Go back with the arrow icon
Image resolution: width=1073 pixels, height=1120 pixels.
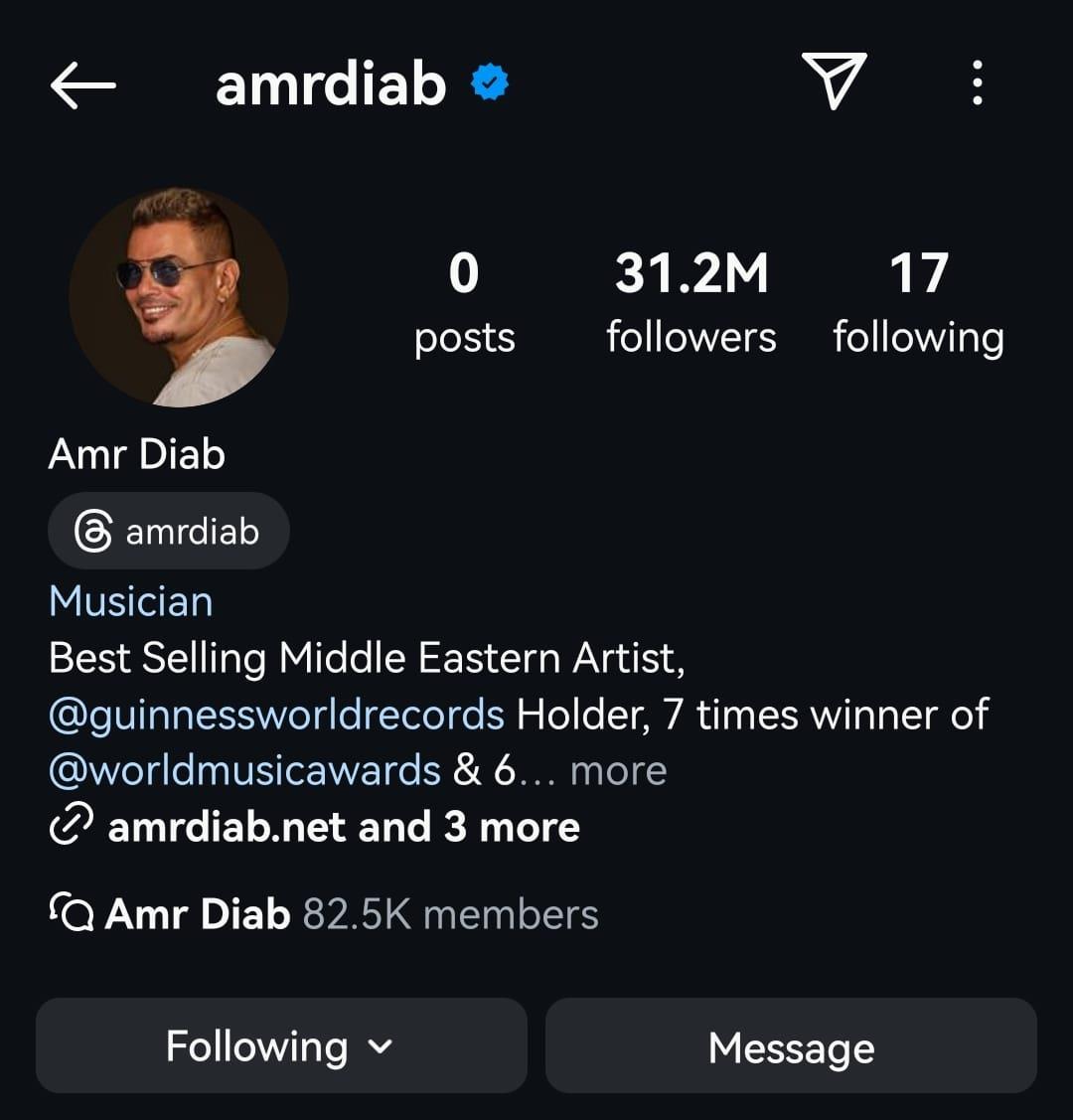click(82, 85)
